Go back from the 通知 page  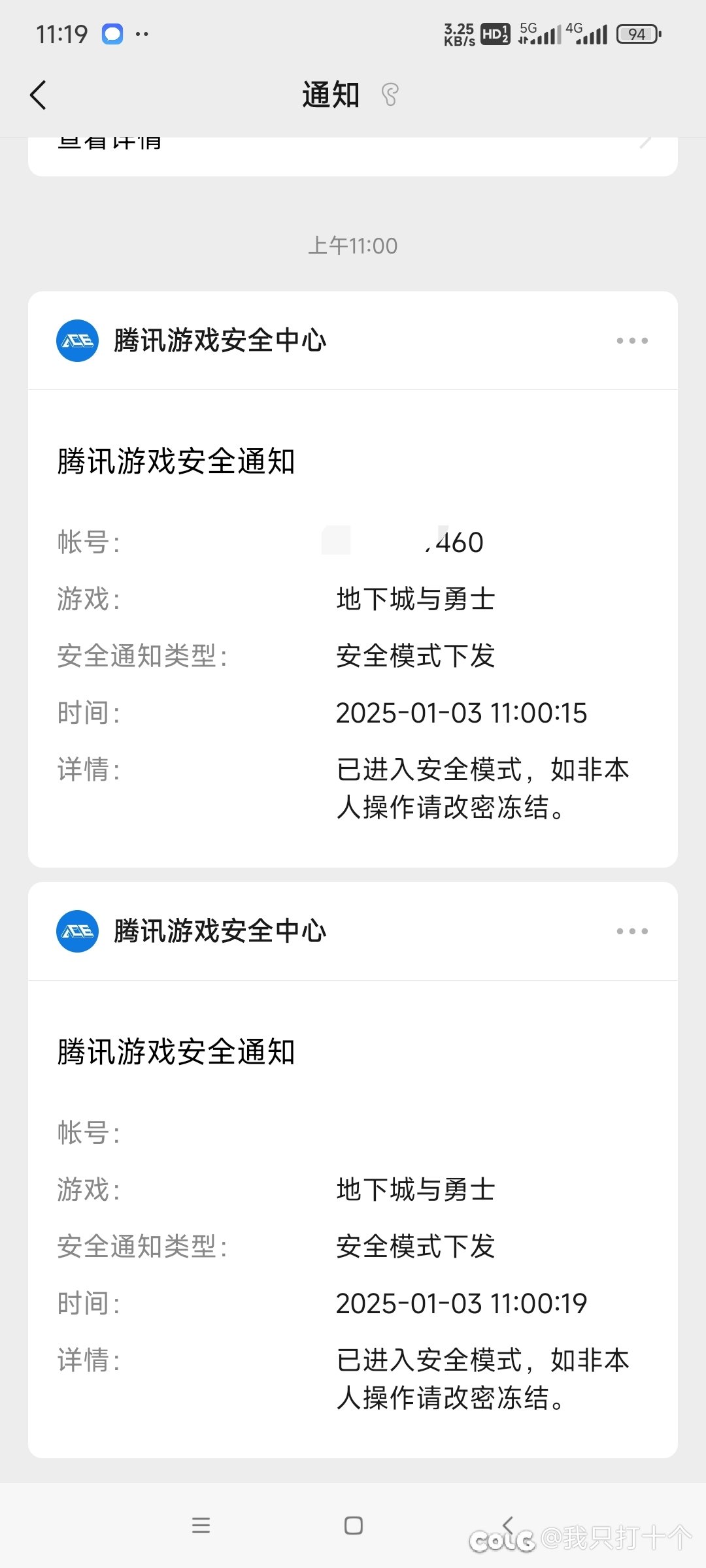(x=39, y=95)
